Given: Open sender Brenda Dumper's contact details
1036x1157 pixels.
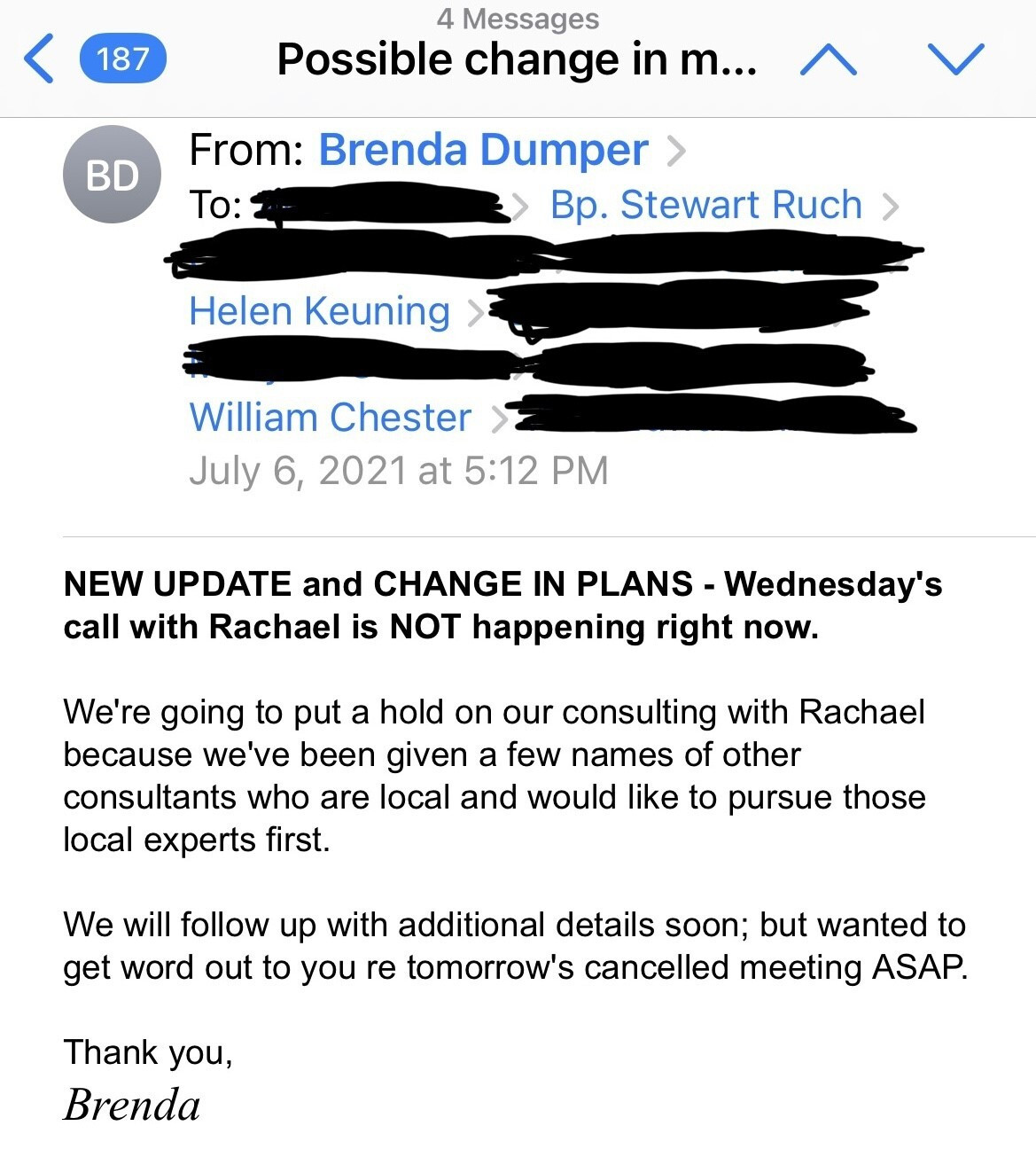Looking at the screenshot, I should [483, 151].
